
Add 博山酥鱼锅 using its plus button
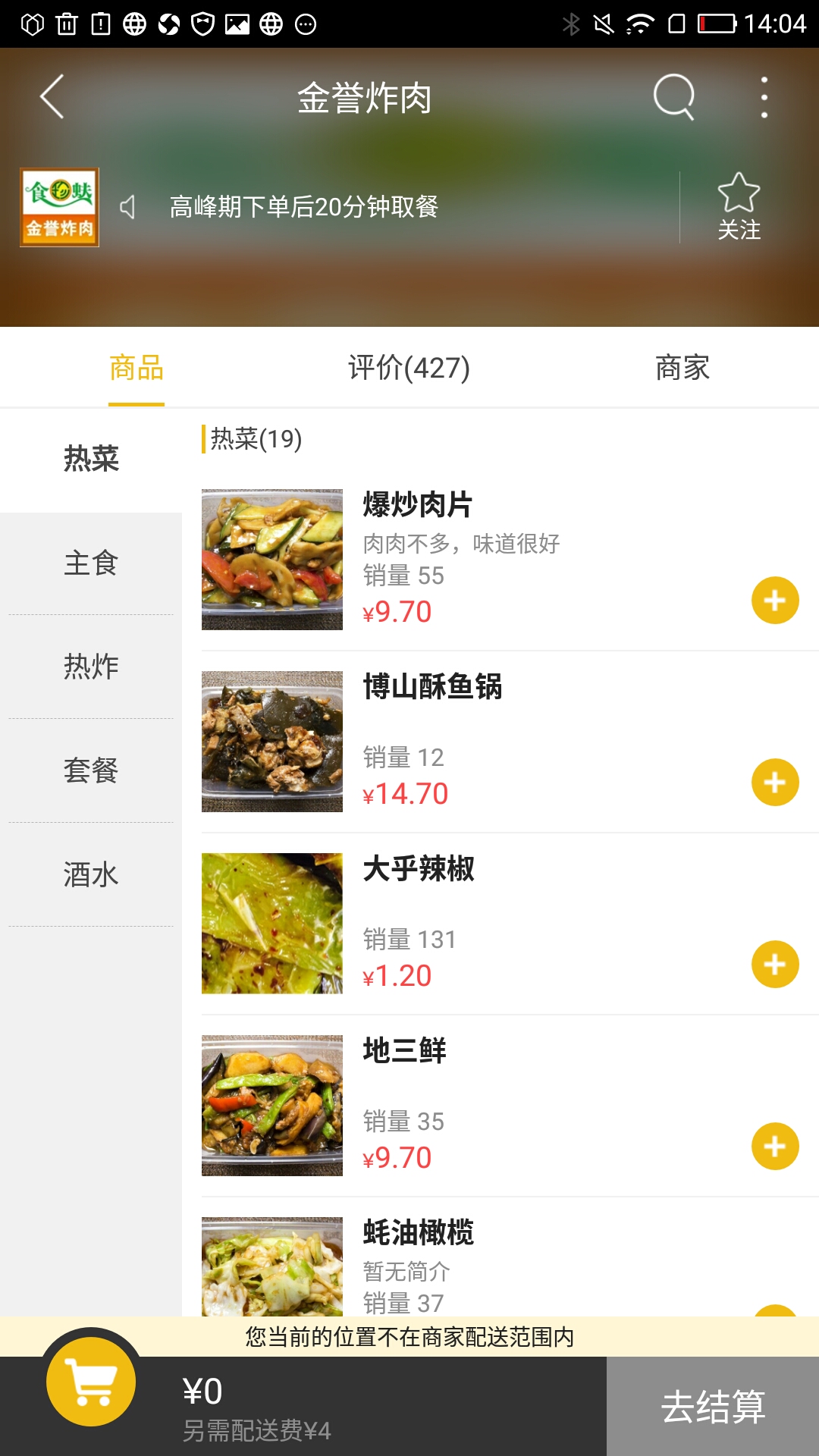point(774,782)
